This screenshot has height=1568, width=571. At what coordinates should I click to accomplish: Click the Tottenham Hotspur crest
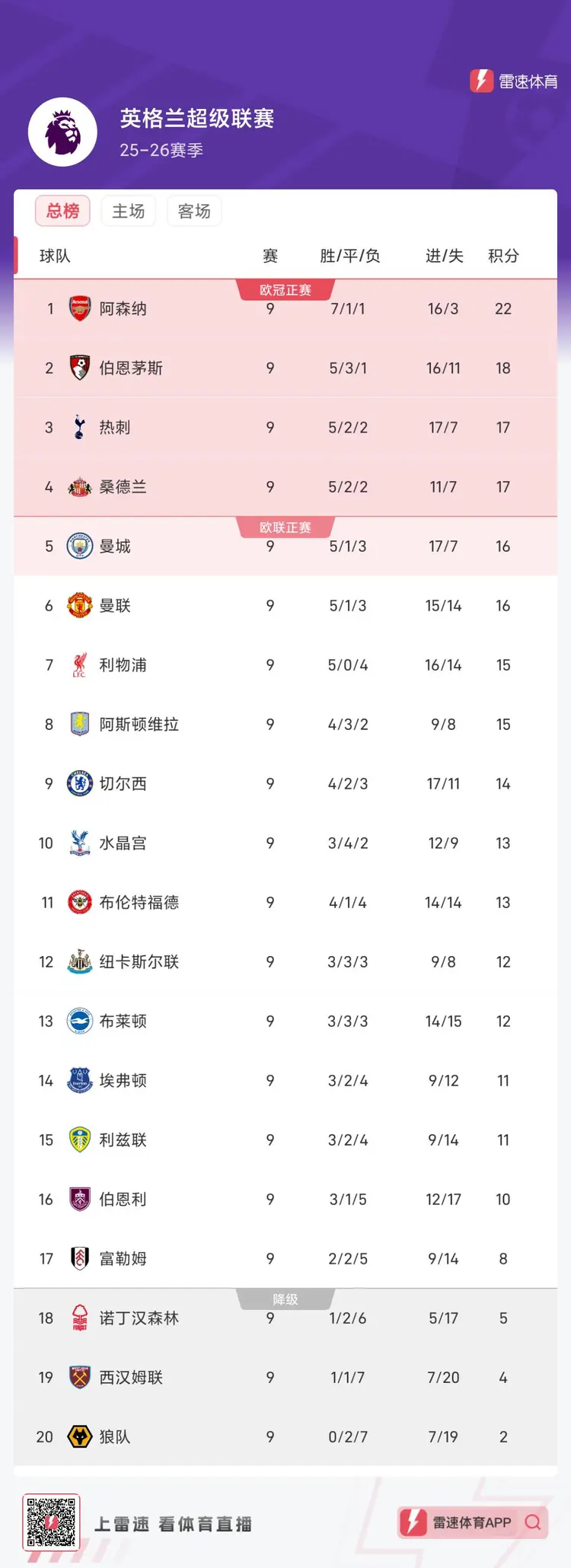coord(78,427)
